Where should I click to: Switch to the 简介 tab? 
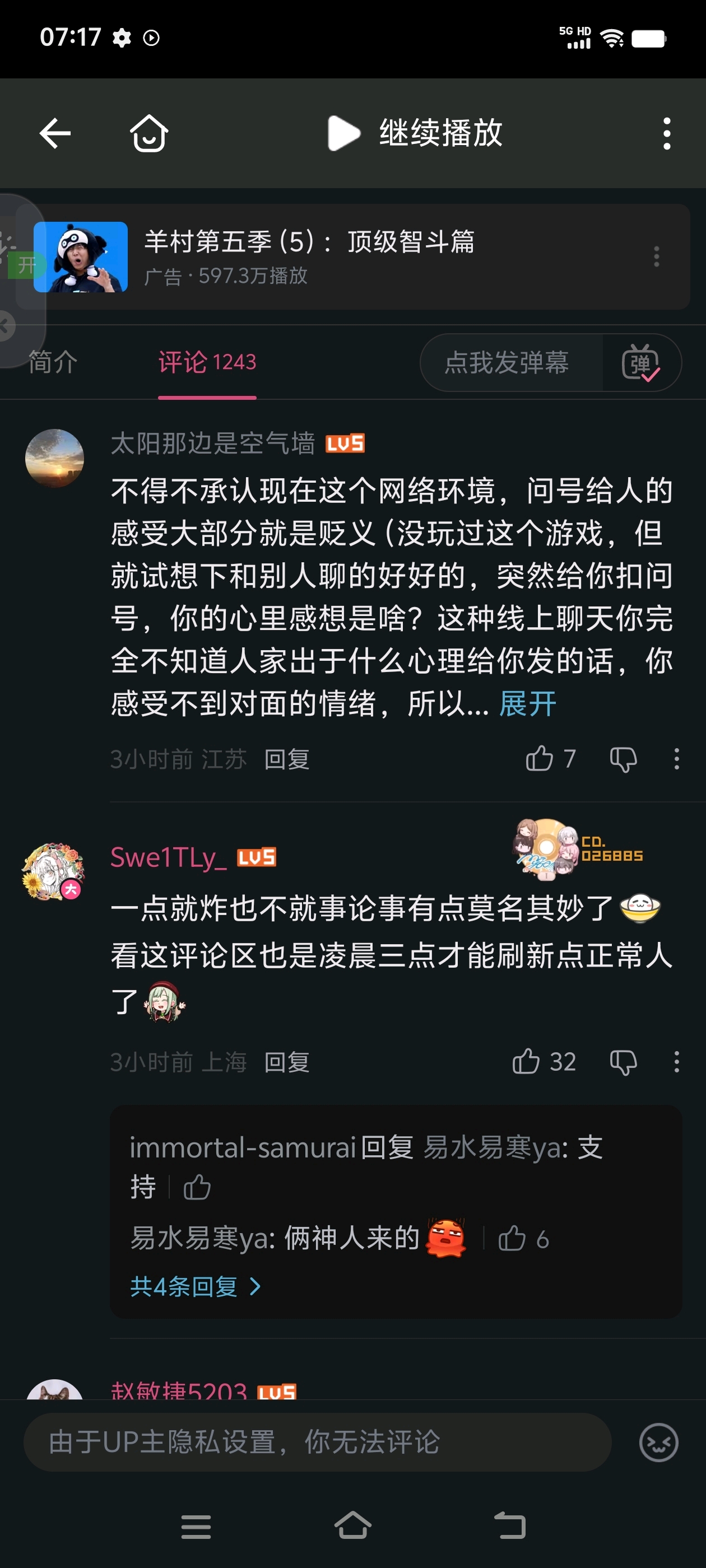click(x=53, y=362)
